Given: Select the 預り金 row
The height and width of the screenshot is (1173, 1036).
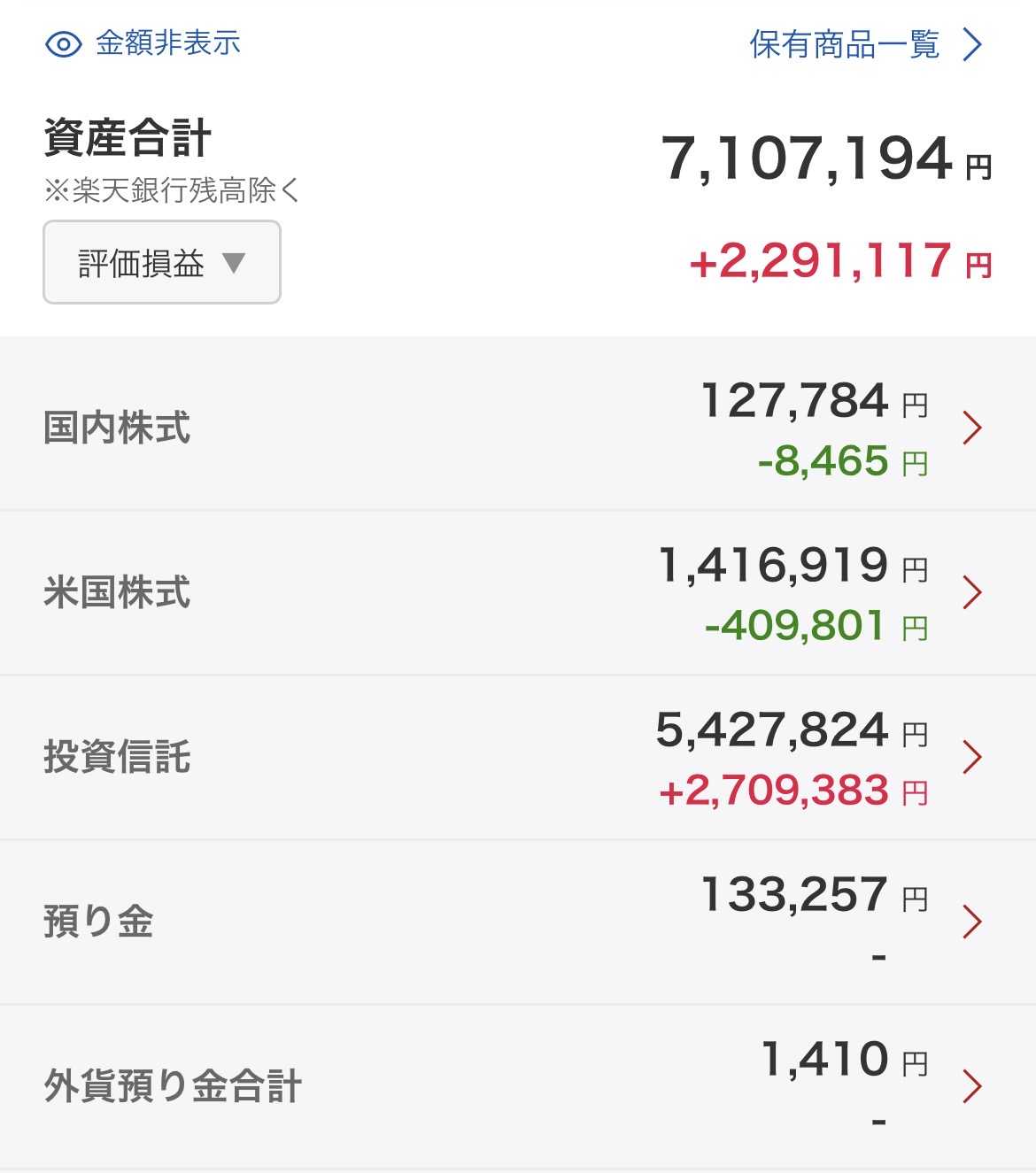Looking at the screenshot, I should click(x=518, y=922).
